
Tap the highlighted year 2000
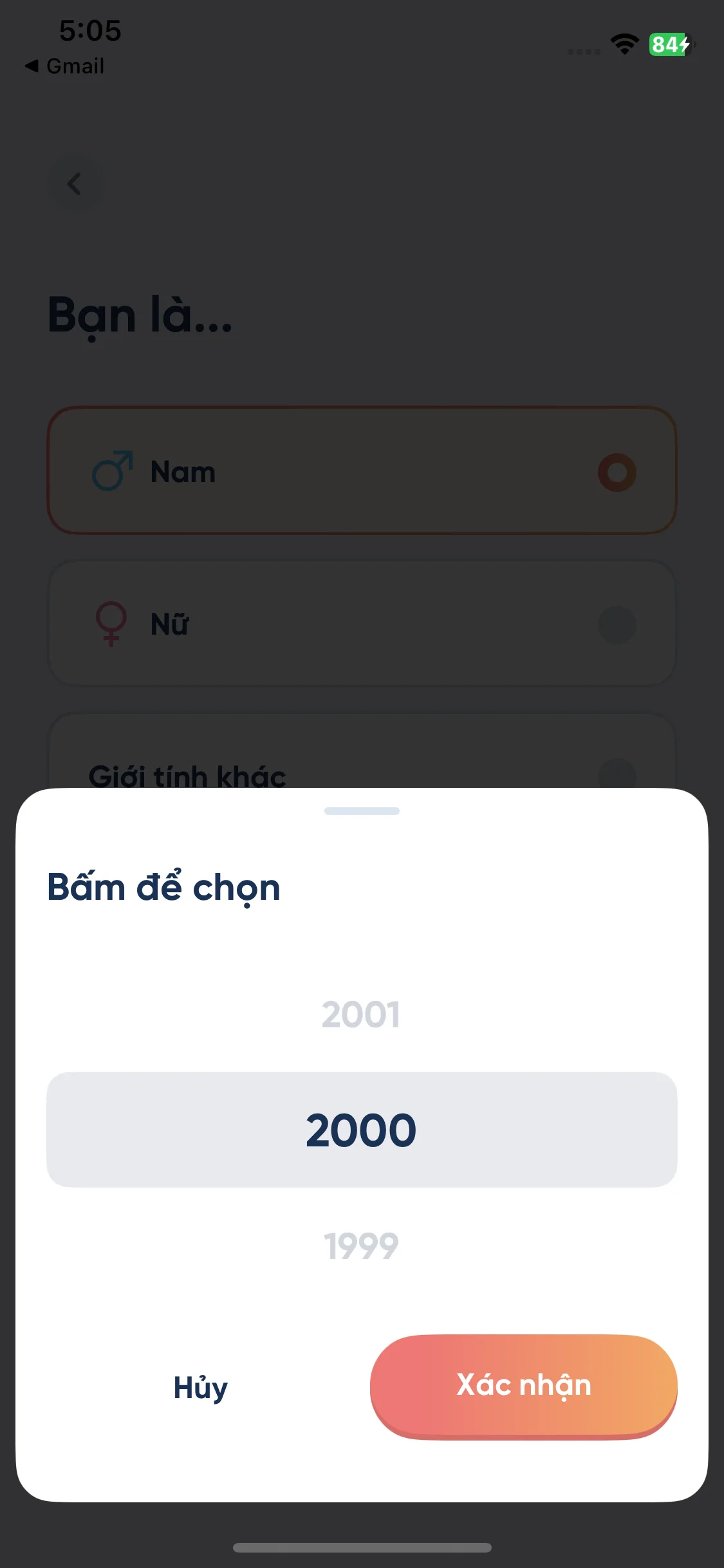(361, 1130)
